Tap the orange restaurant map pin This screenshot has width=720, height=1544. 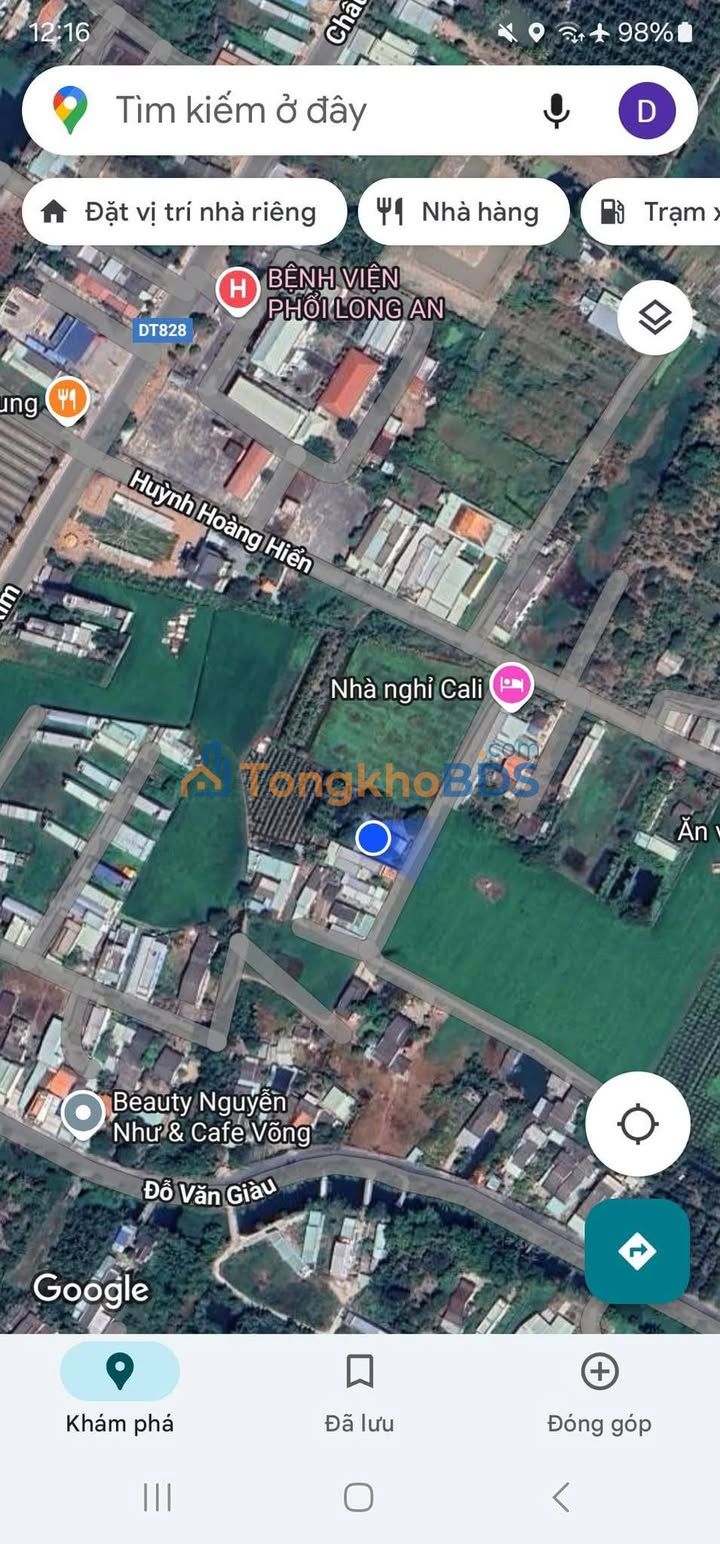(67, 401)
